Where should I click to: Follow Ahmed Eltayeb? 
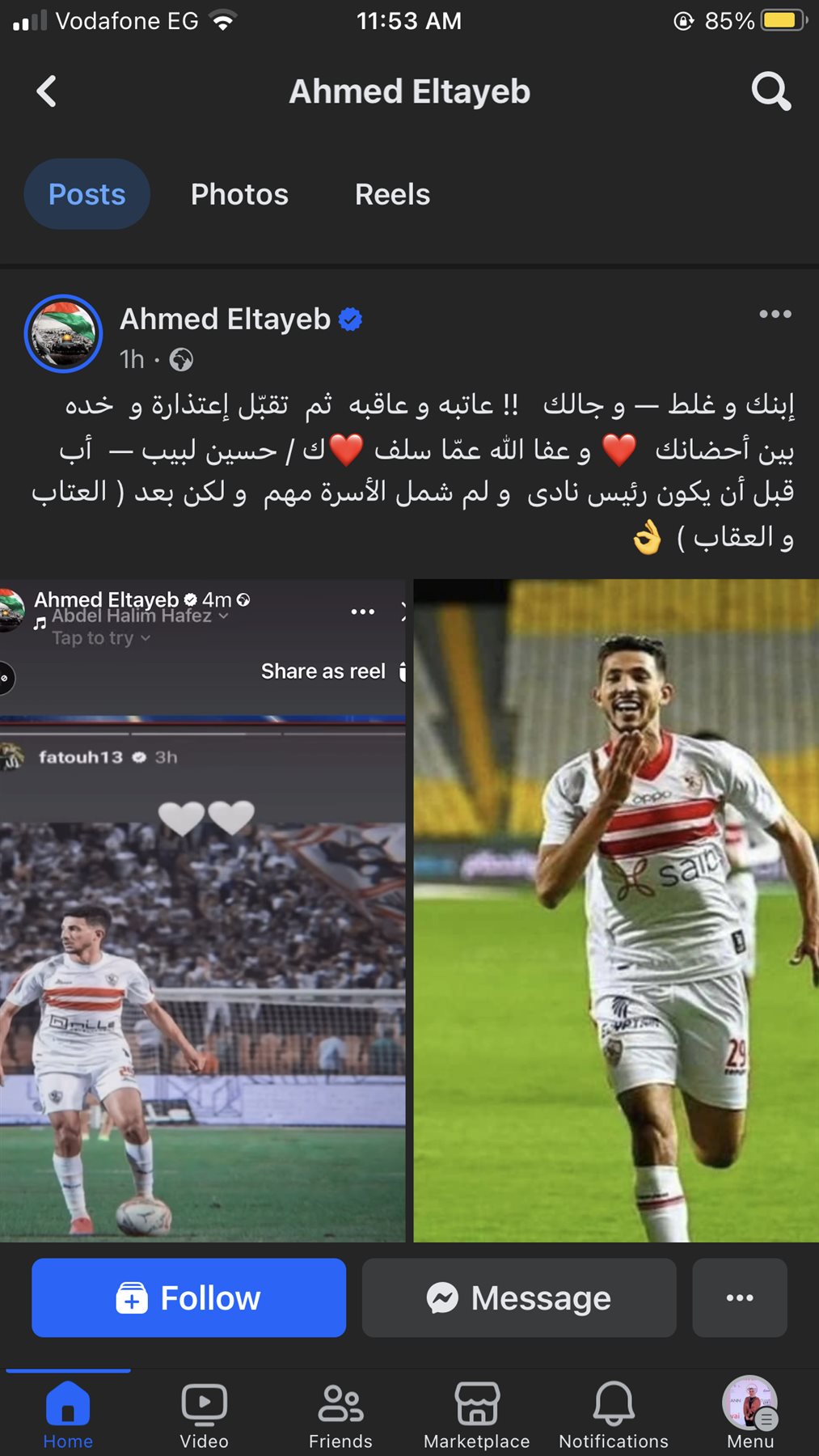pos(188,1297)
